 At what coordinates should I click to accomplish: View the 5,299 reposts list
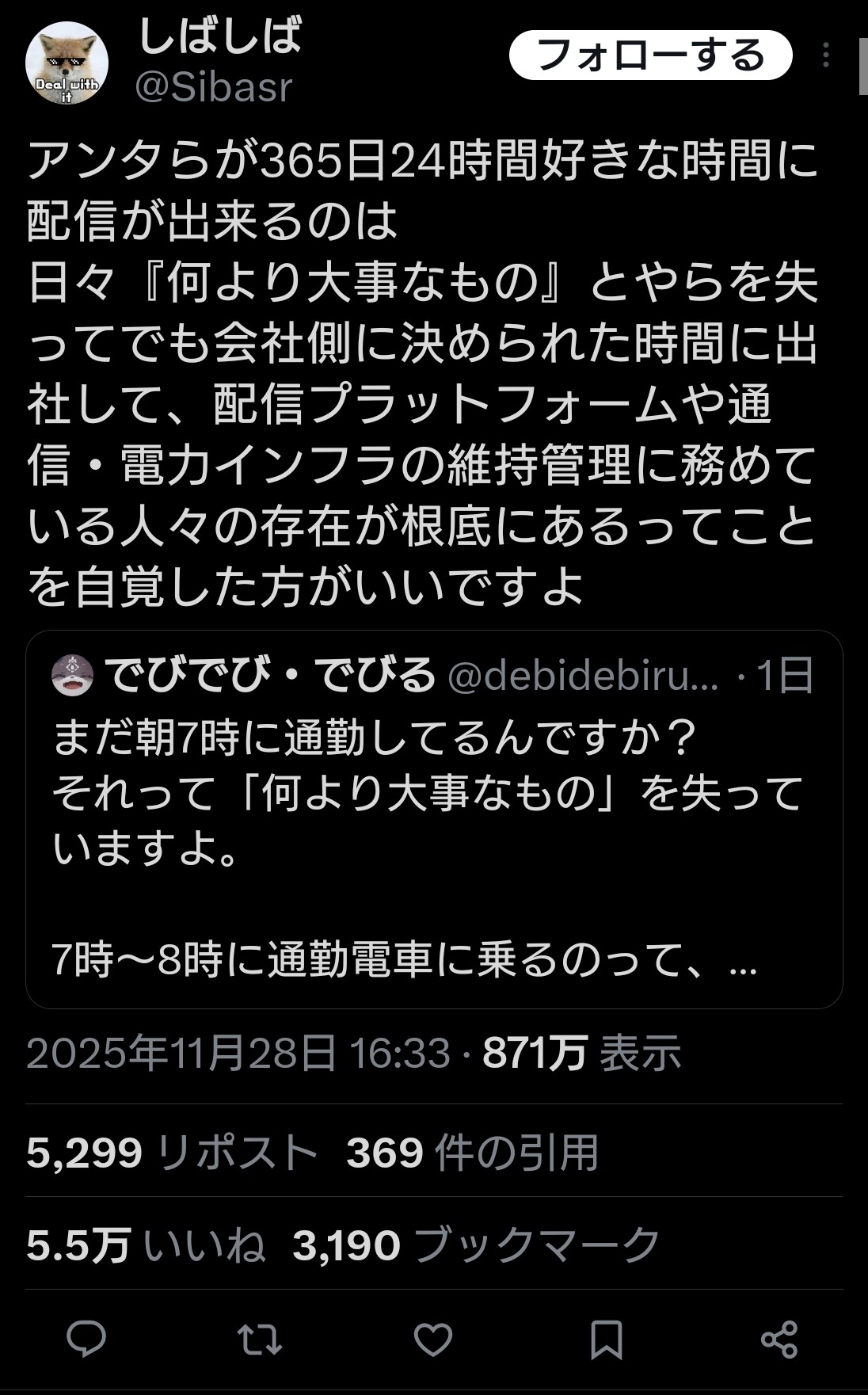(x=171, y=1152)
